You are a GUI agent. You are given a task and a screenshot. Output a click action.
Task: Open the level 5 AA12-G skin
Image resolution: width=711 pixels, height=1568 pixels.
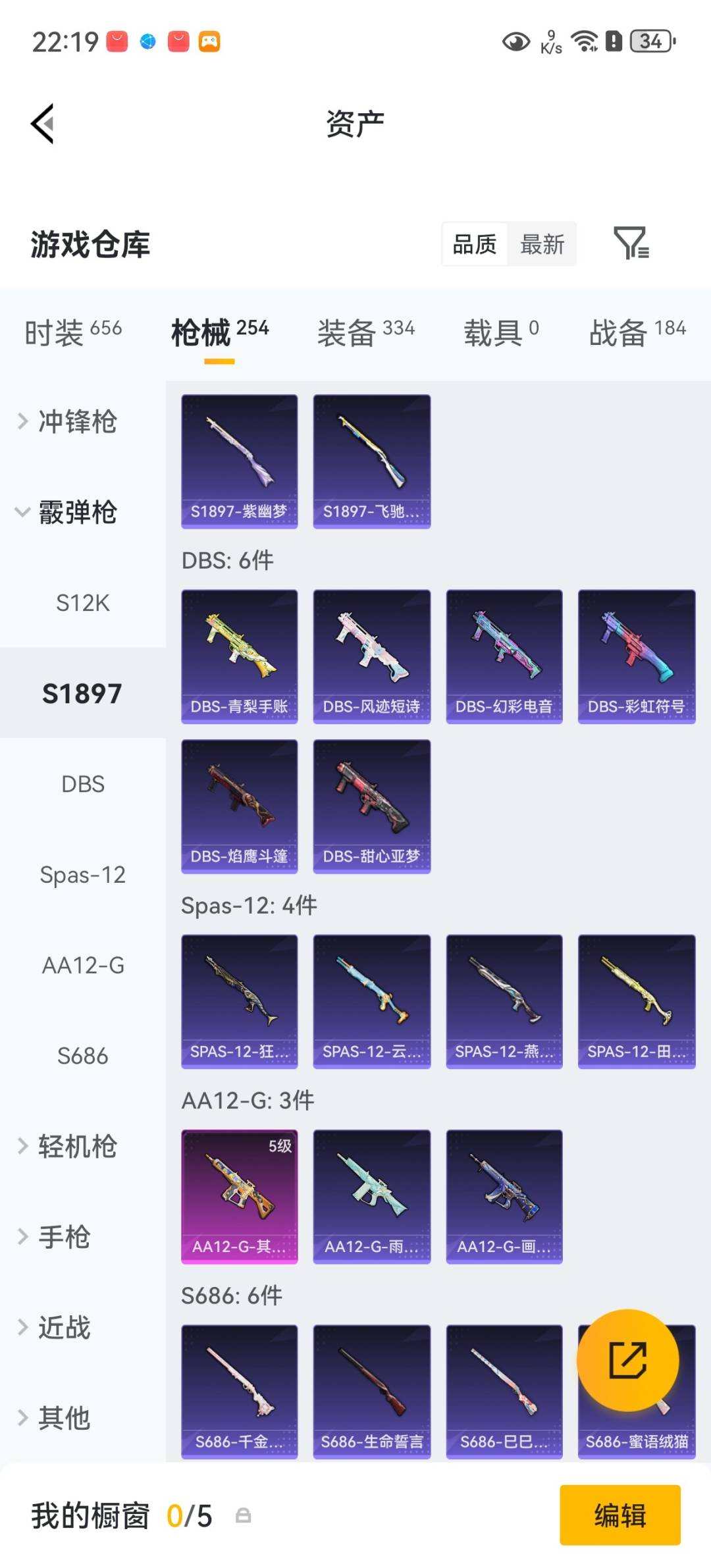click(x=240, y=1197)
